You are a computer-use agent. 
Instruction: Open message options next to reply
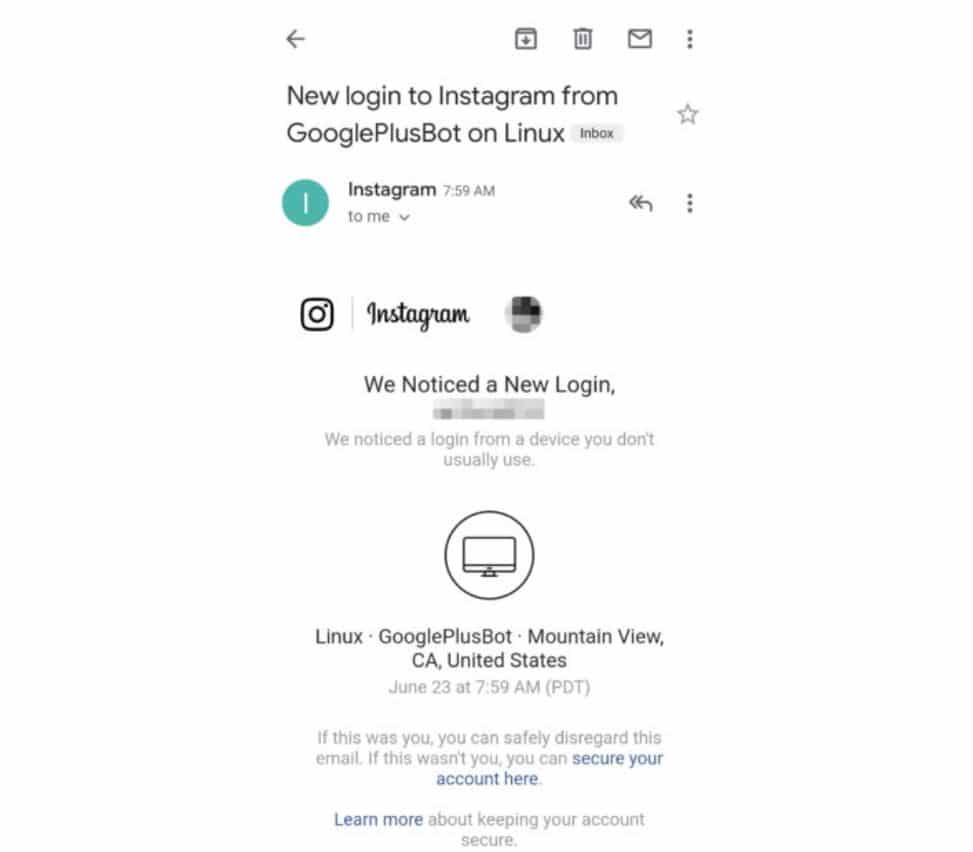pos(690,203)
